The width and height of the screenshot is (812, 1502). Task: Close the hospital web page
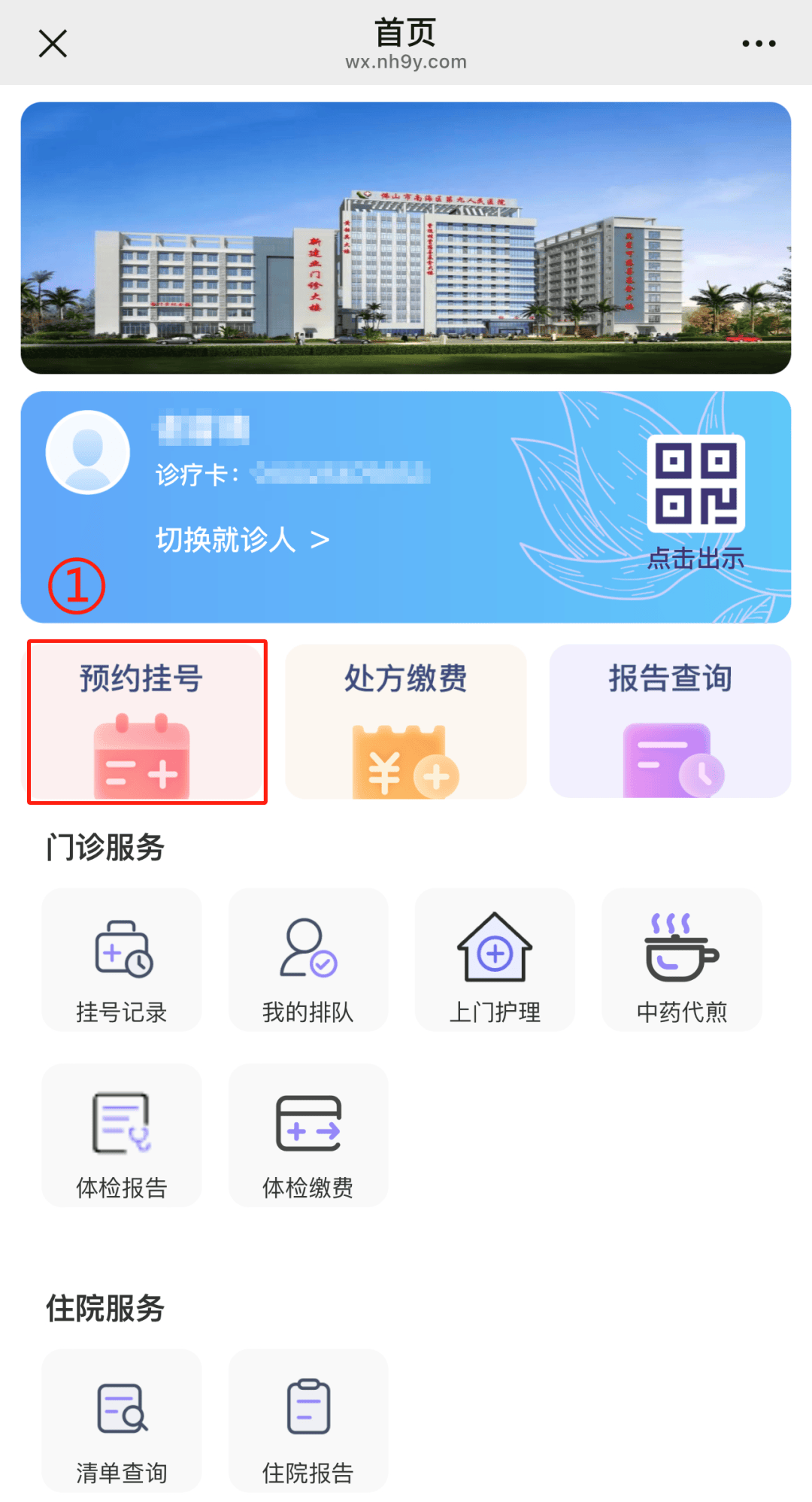[53, 44]
